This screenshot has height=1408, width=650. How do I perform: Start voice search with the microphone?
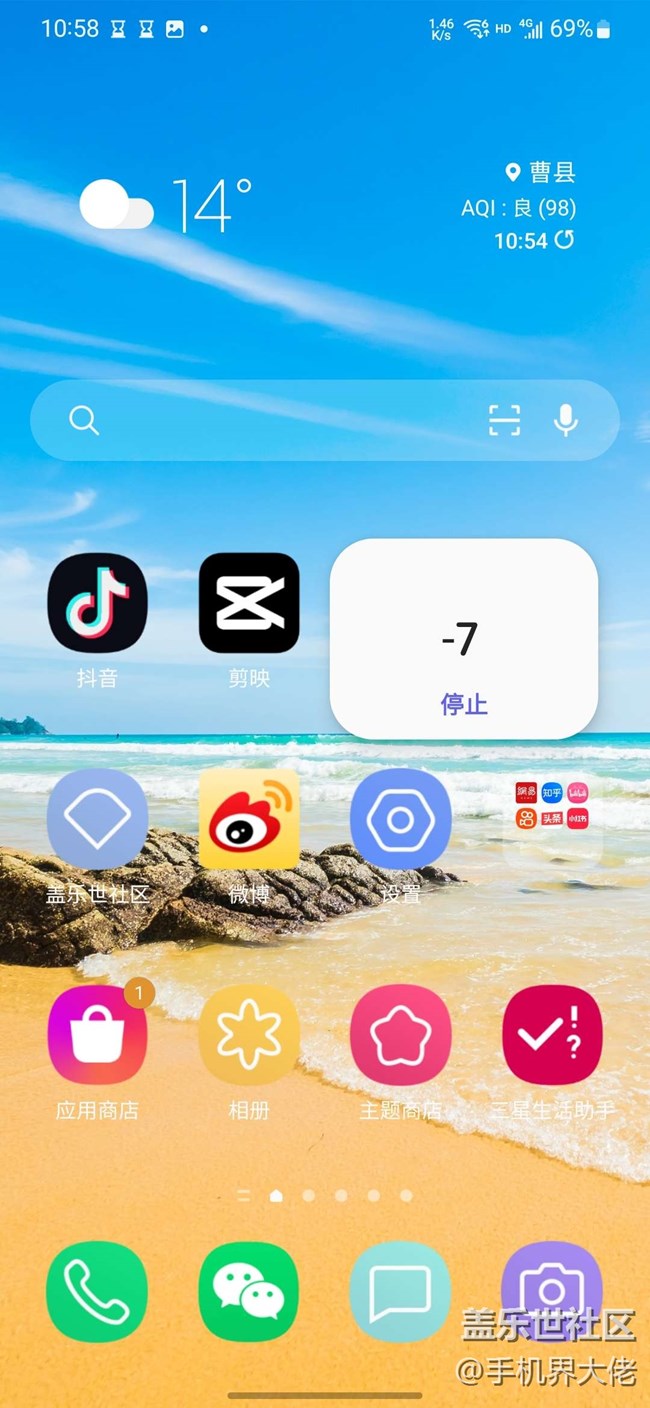click(566, 421)
